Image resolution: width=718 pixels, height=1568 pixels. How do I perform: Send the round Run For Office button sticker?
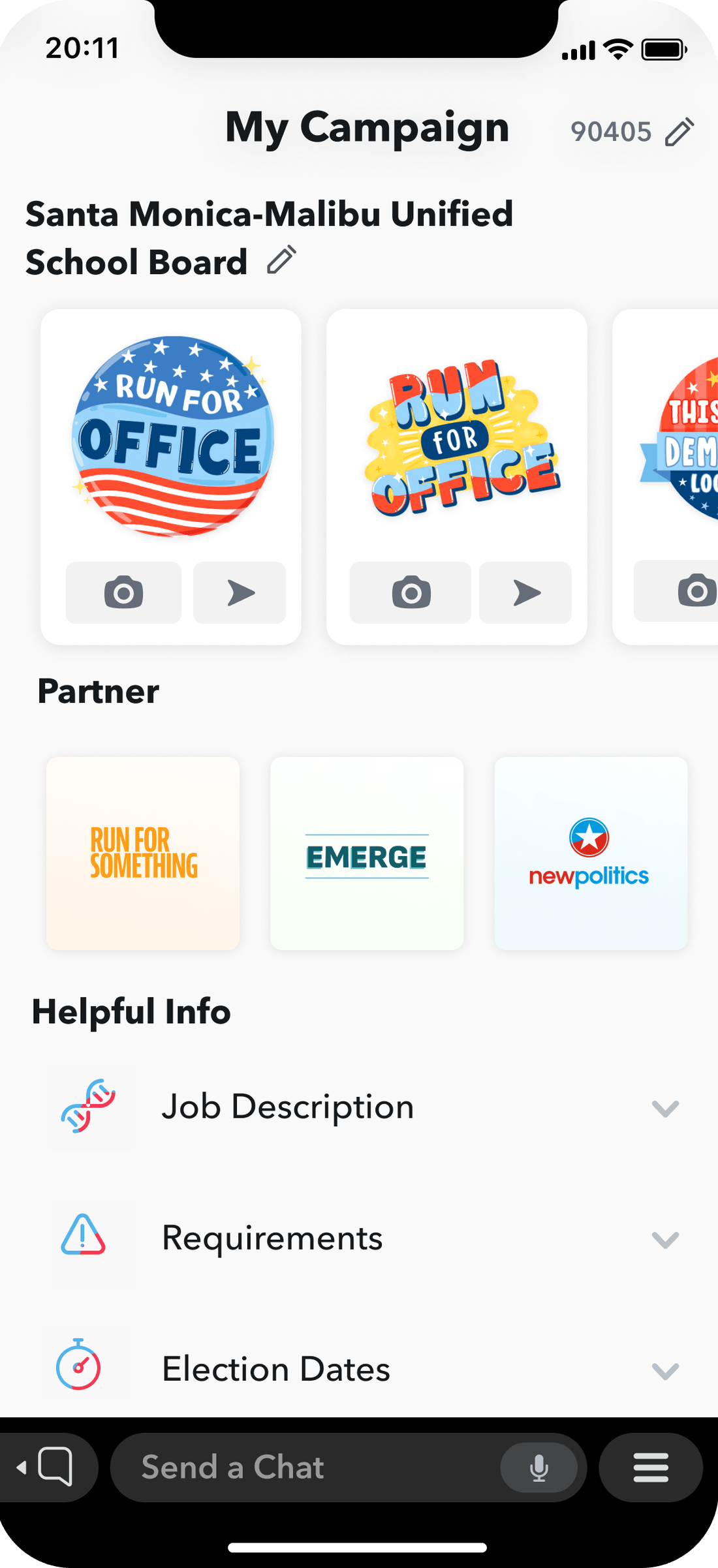pos(240,592)
